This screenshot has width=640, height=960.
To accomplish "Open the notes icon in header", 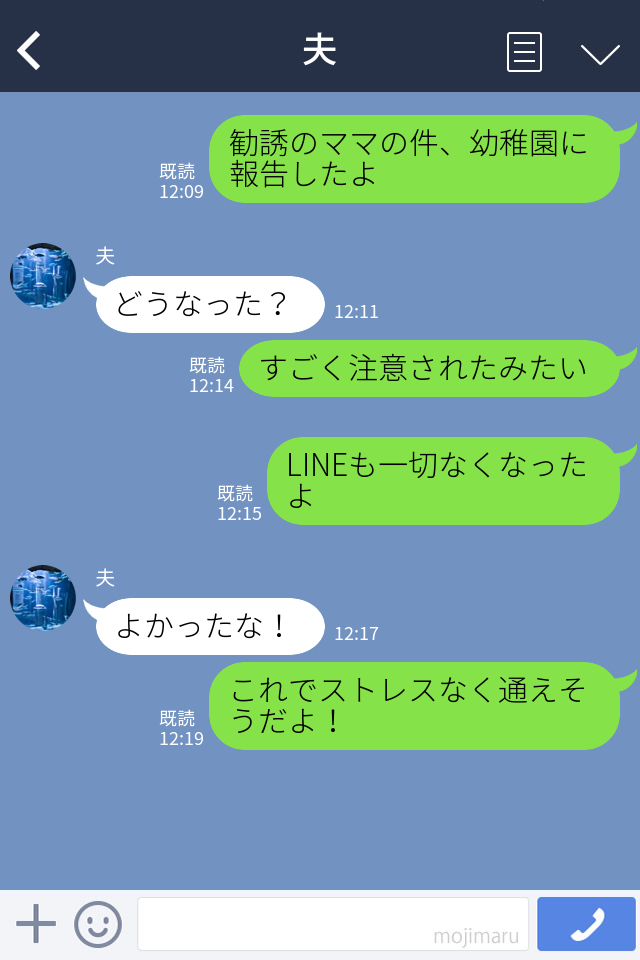I will pyautogui.click(x=524, y=52).
